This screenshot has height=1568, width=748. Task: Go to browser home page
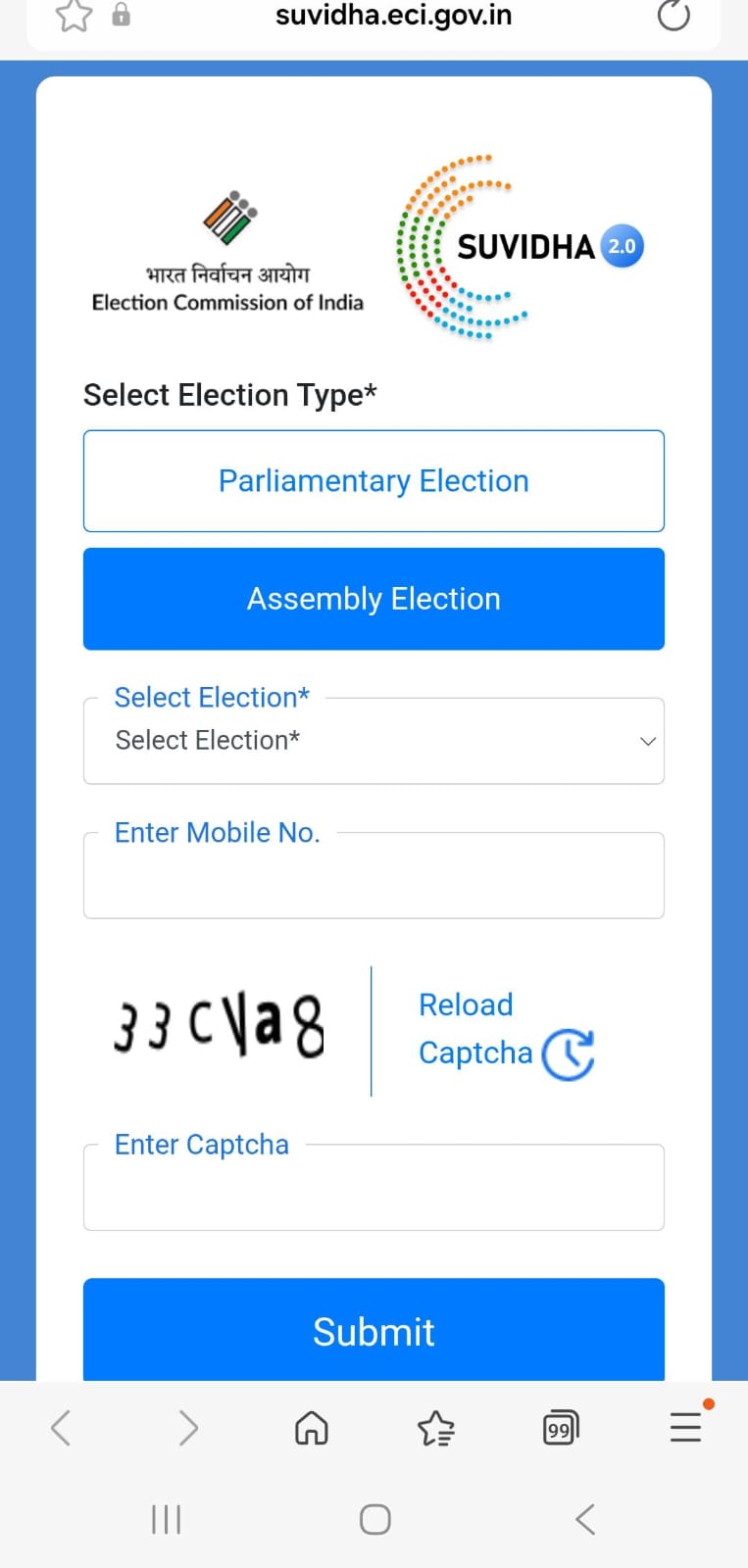[x=312, y=1428]
